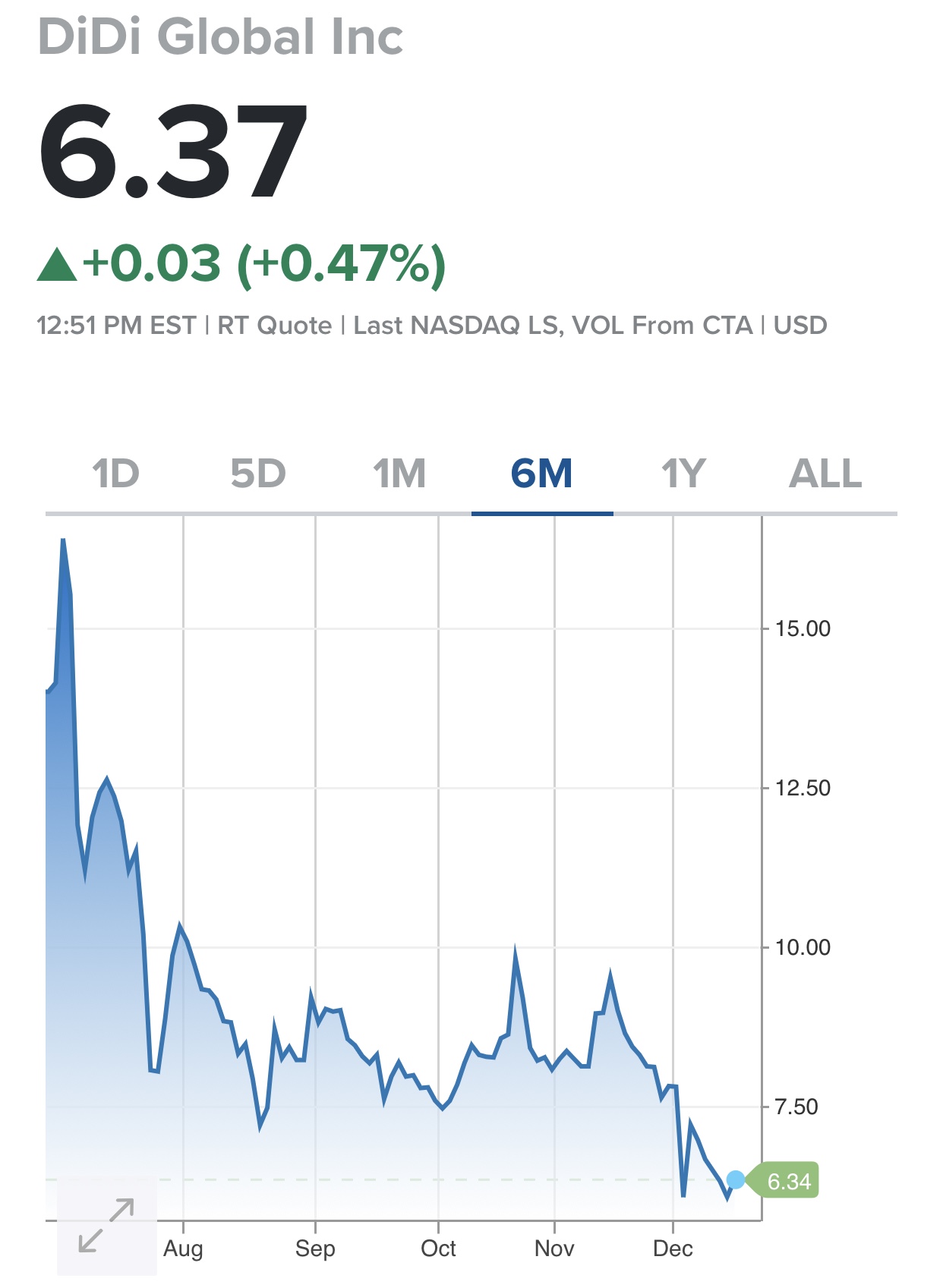Screen dimensions: 943x1288
Task: View the ALL time chart
Action: 825,474
